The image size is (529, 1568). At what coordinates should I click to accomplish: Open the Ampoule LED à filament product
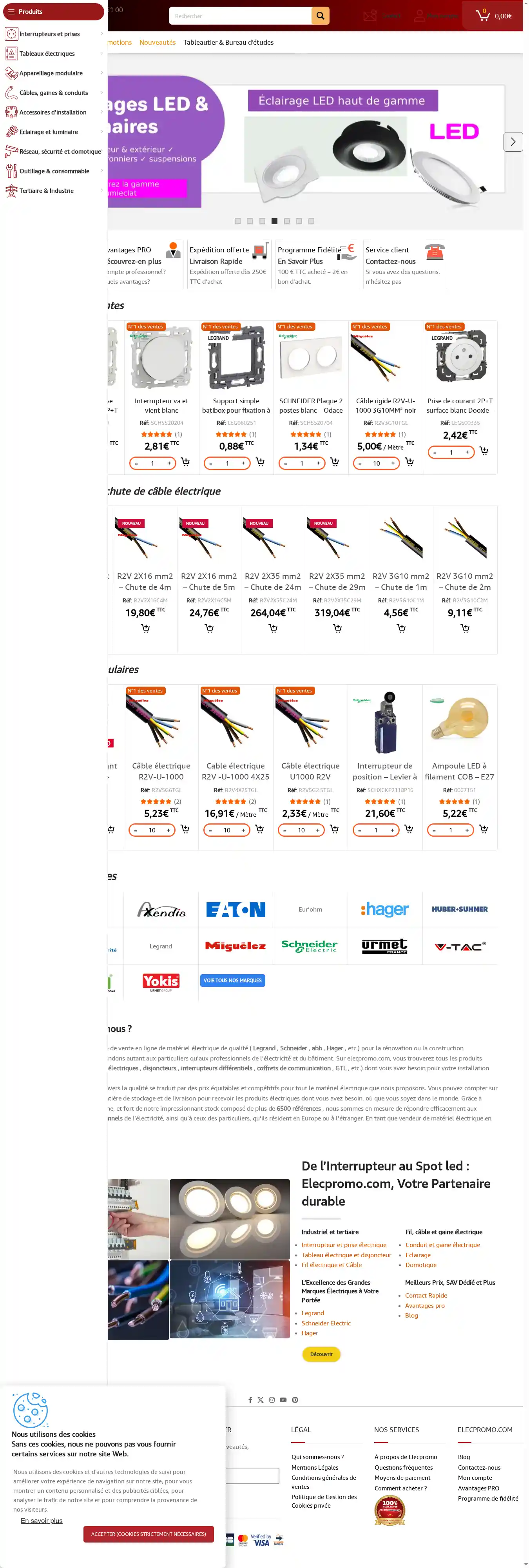click(x=459, y=770)
